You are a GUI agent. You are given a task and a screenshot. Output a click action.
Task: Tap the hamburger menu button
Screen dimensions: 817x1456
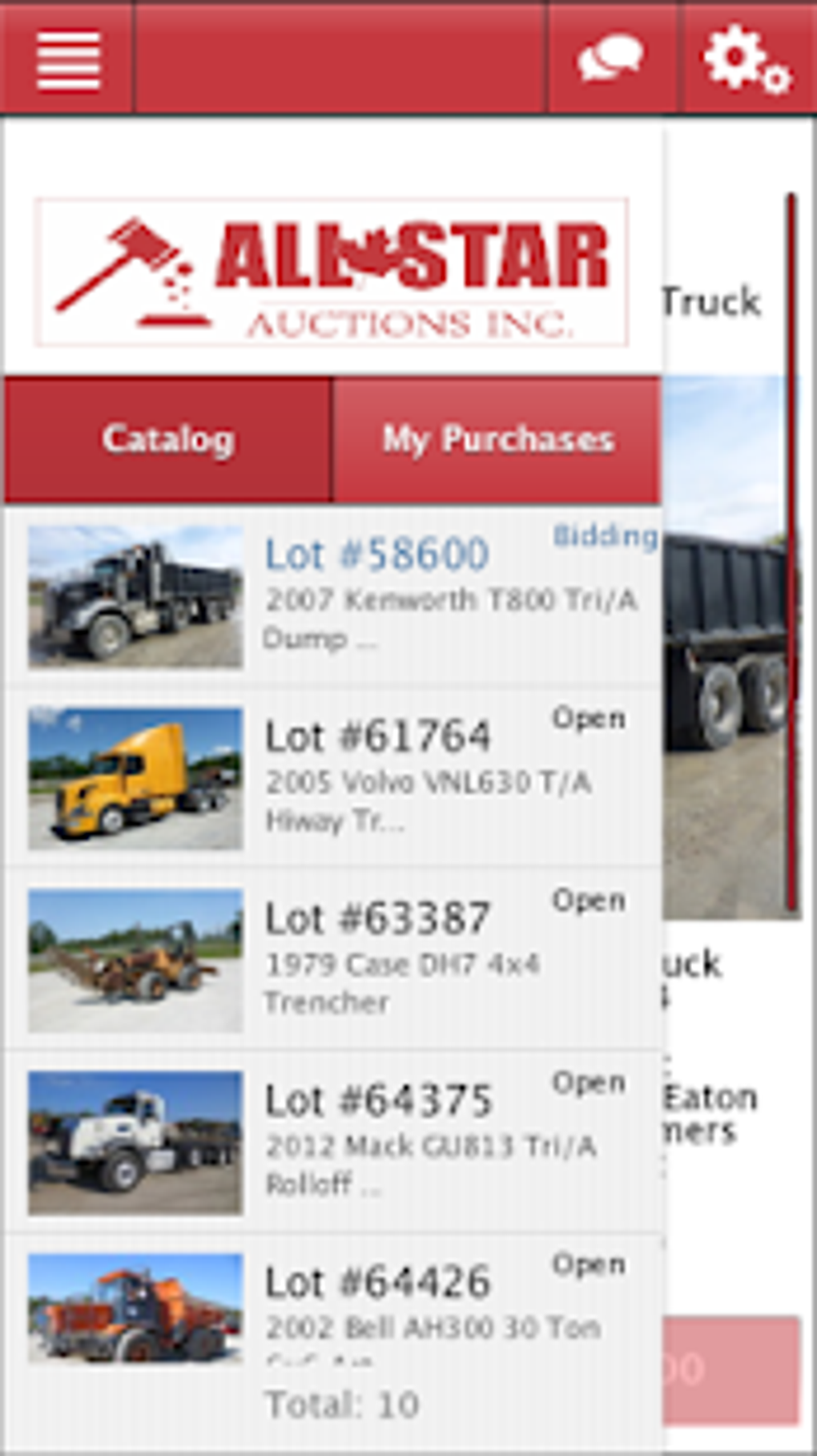tap(68, 60)
